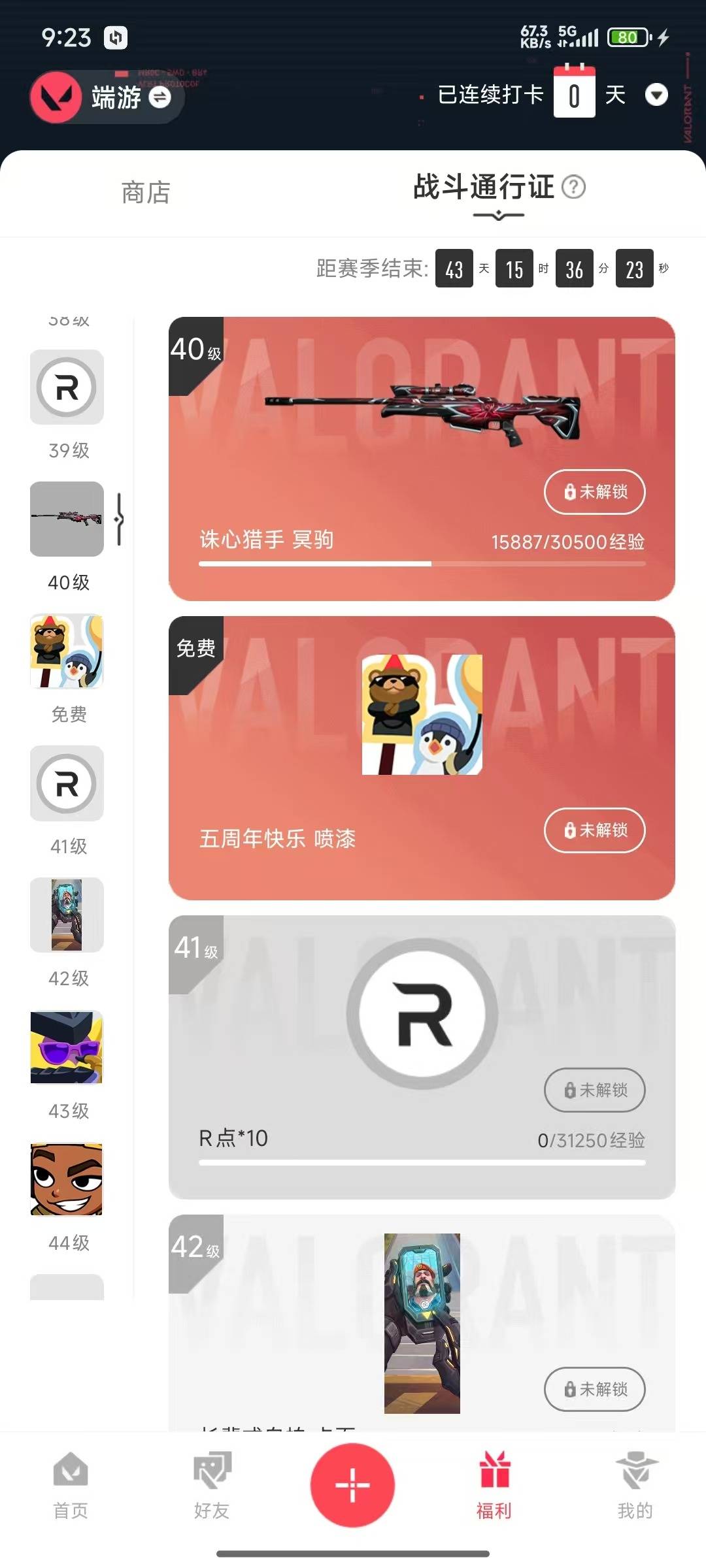Tap 未解锁 lock on the 五周年快乐 喷漆 card
This screenshot has height=1568, width=706.
(x=594, y=830)
